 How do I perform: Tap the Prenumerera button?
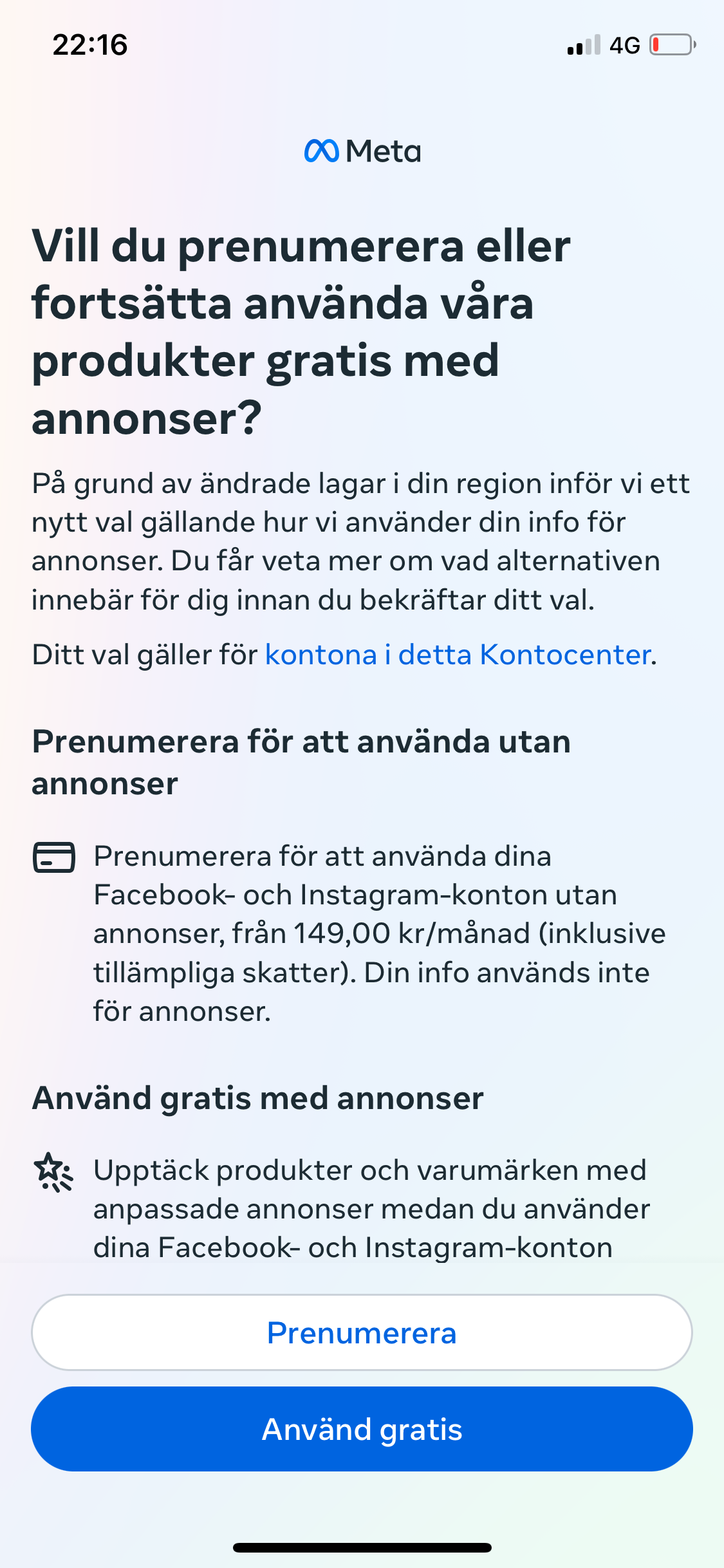[x=362, y=1332]
